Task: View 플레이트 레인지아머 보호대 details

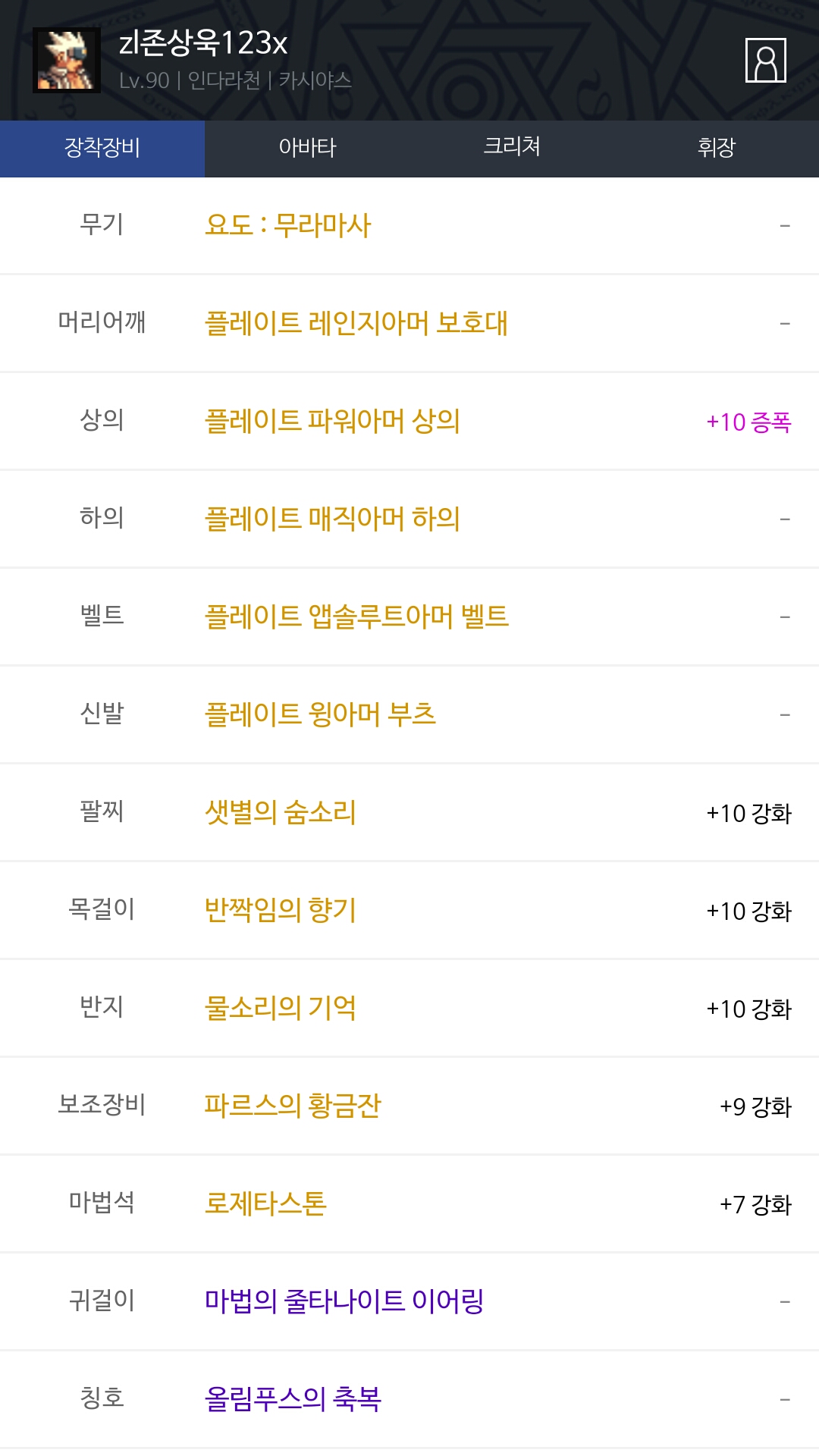Action: click(356, 324)
